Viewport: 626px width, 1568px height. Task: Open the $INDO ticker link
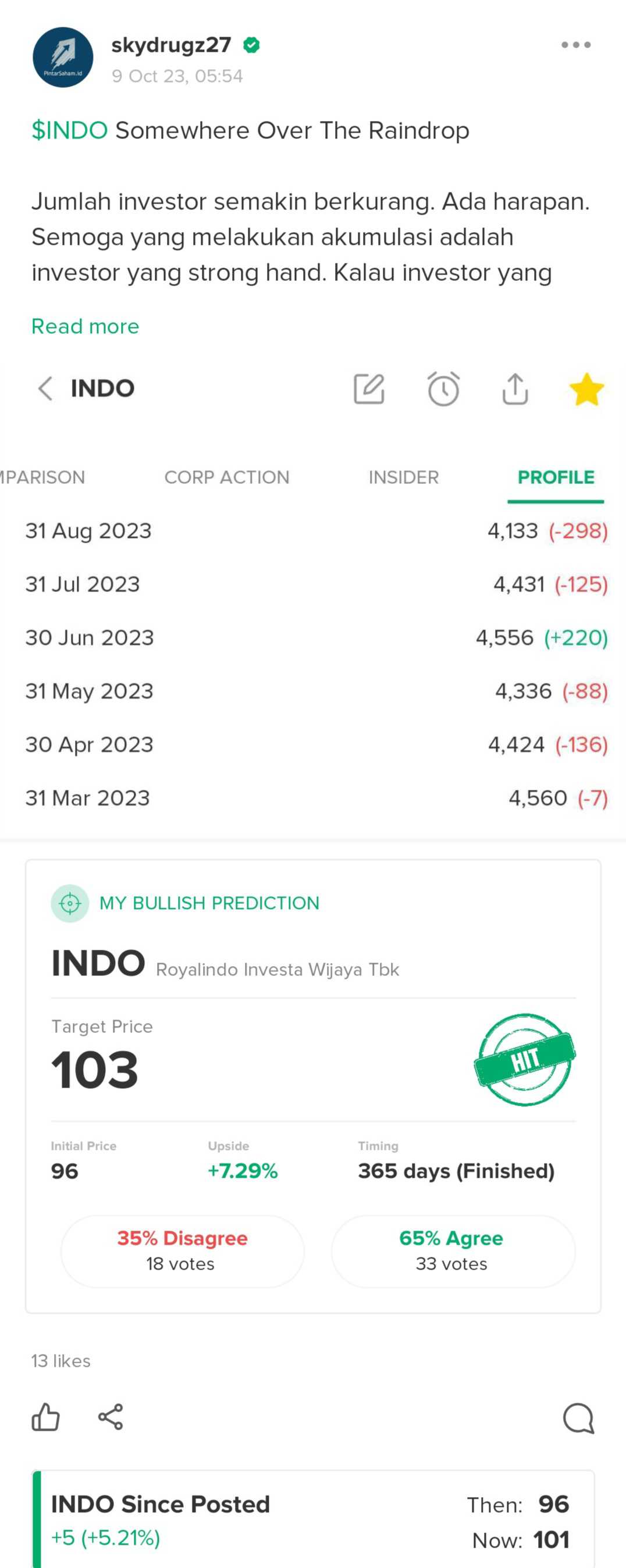[x=69, y=131]
